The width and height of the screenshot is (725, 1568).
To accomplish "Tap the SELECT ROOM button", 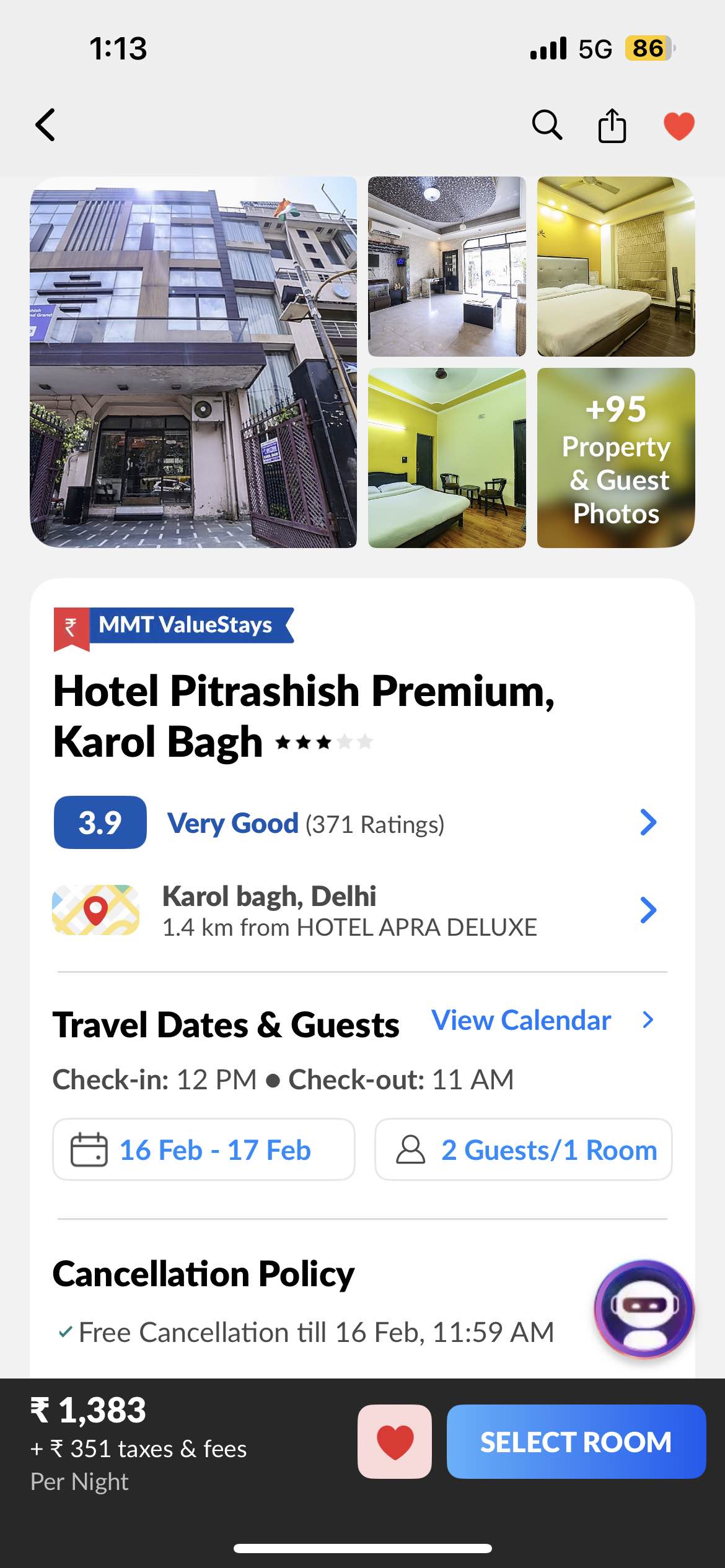I will coord(576,1442).
